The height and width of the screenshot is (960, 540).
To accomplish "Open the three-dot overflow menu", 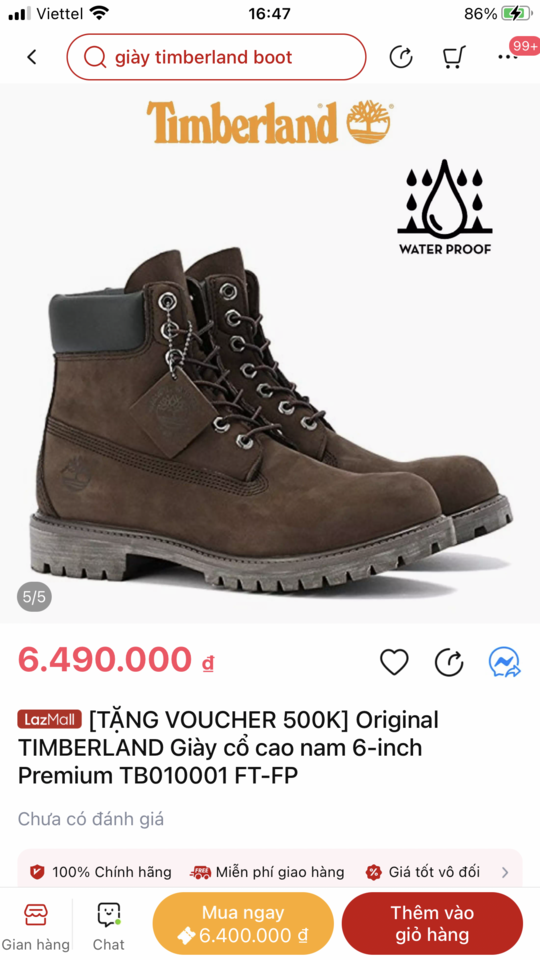I will tap(508, 57).
